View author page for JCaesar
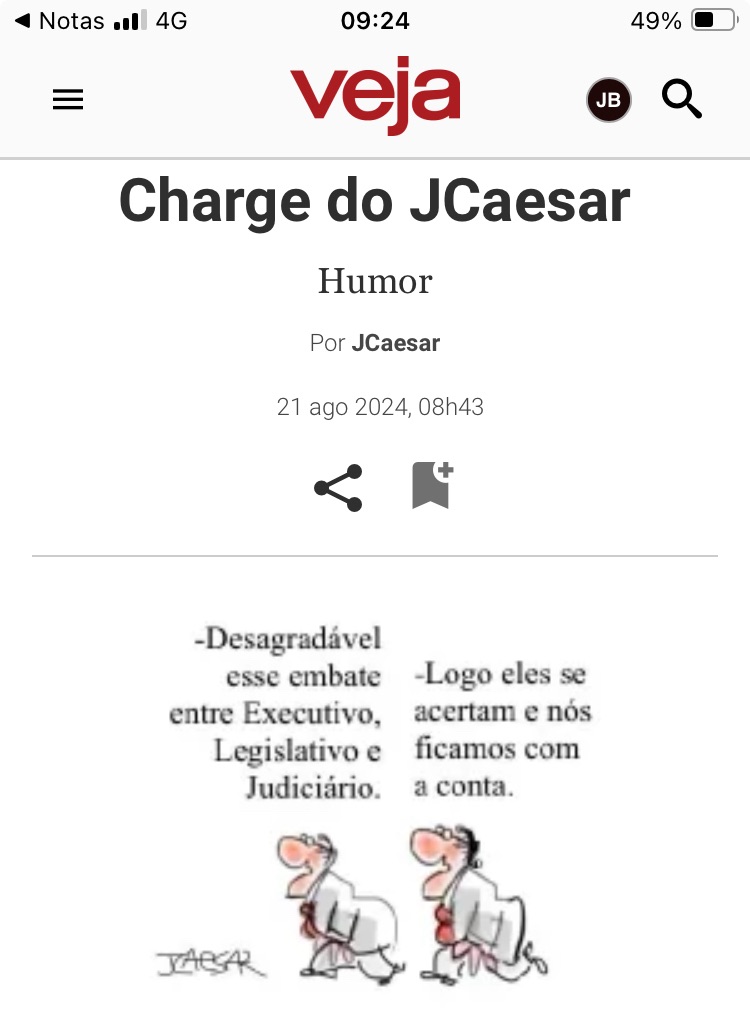The width and height of the screenshot is (750, 1014). pyautogui.click(x=395, y=343)
